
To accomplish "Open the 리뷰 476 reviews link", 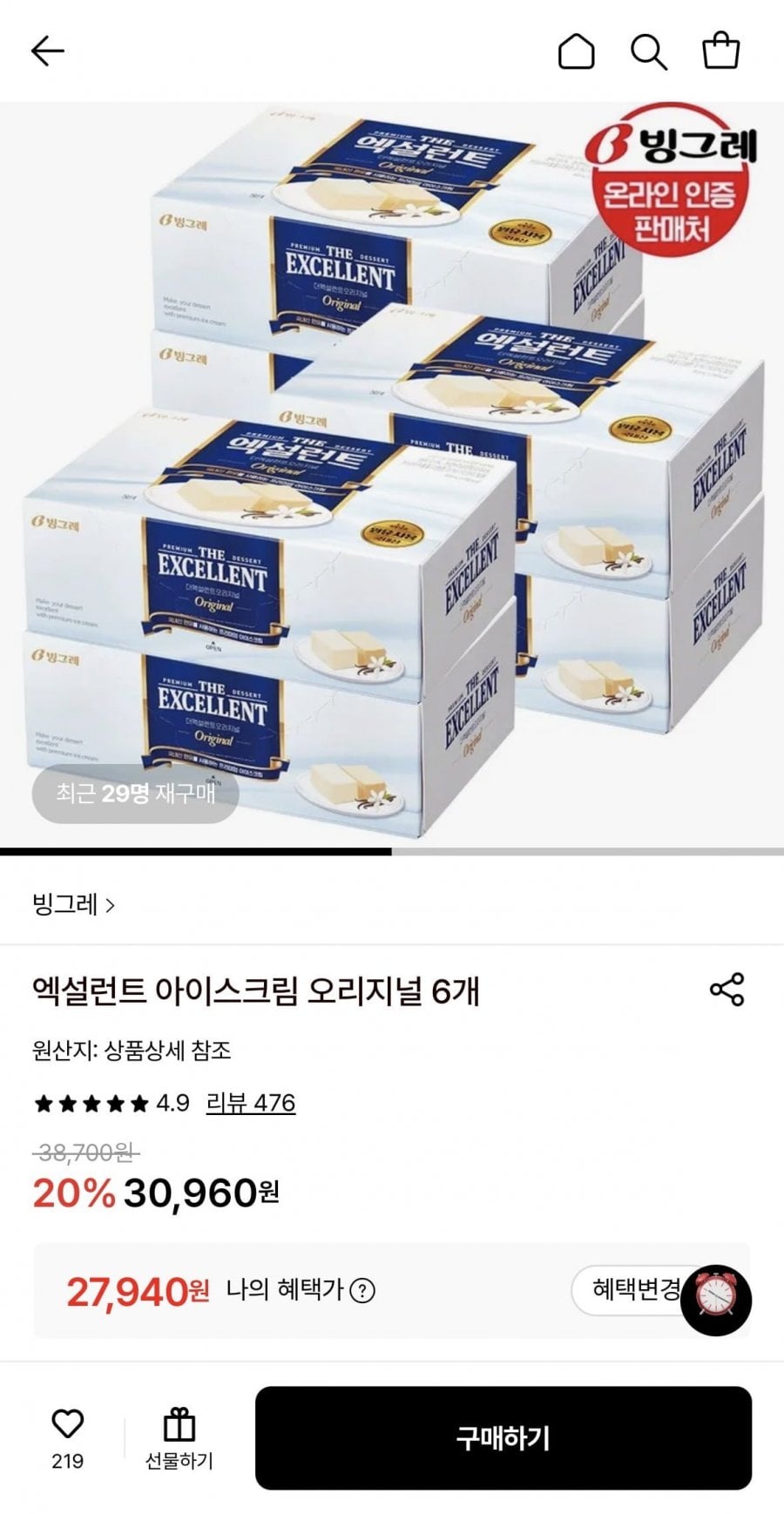I will click(x=251, y=1103).
